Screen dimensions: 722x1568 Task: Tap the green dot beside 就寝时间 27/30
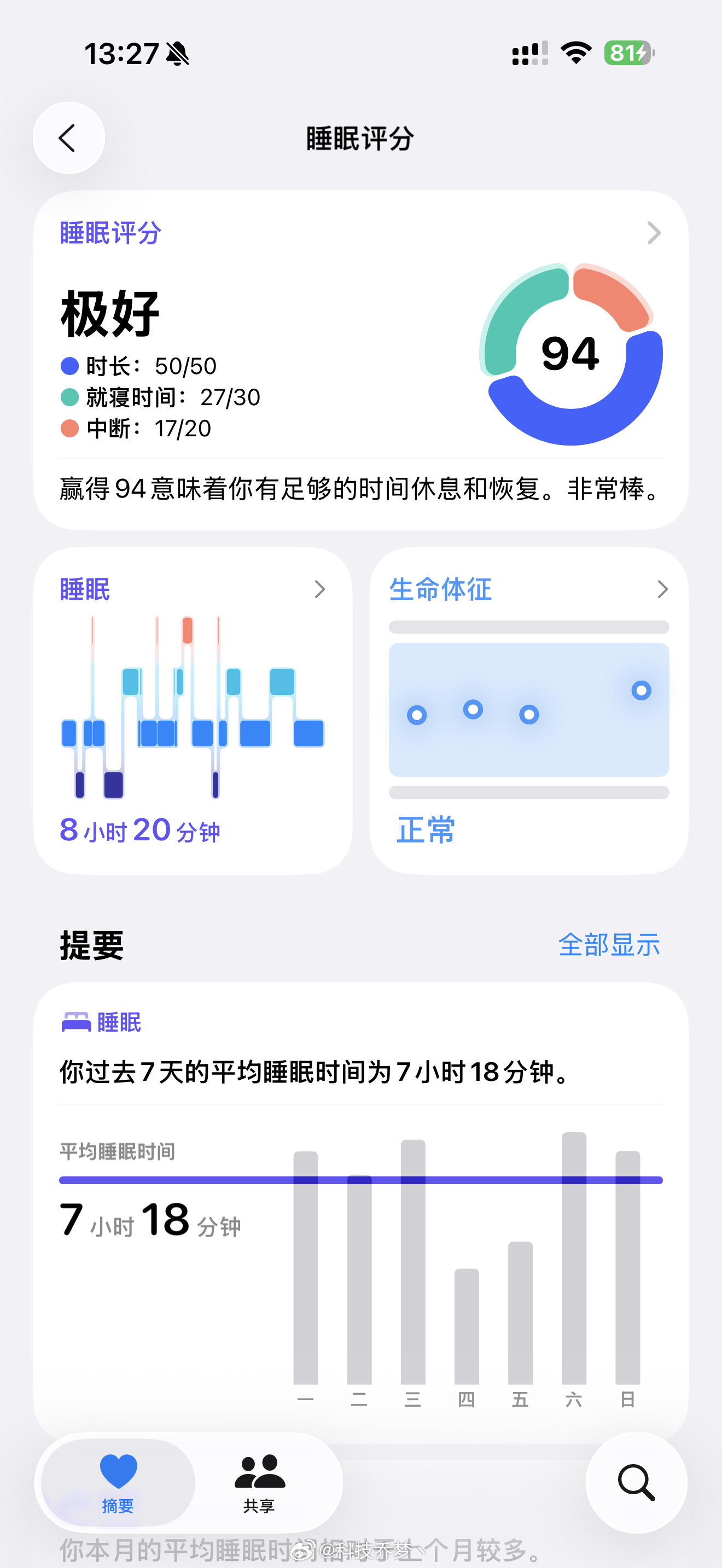point(68,397)
